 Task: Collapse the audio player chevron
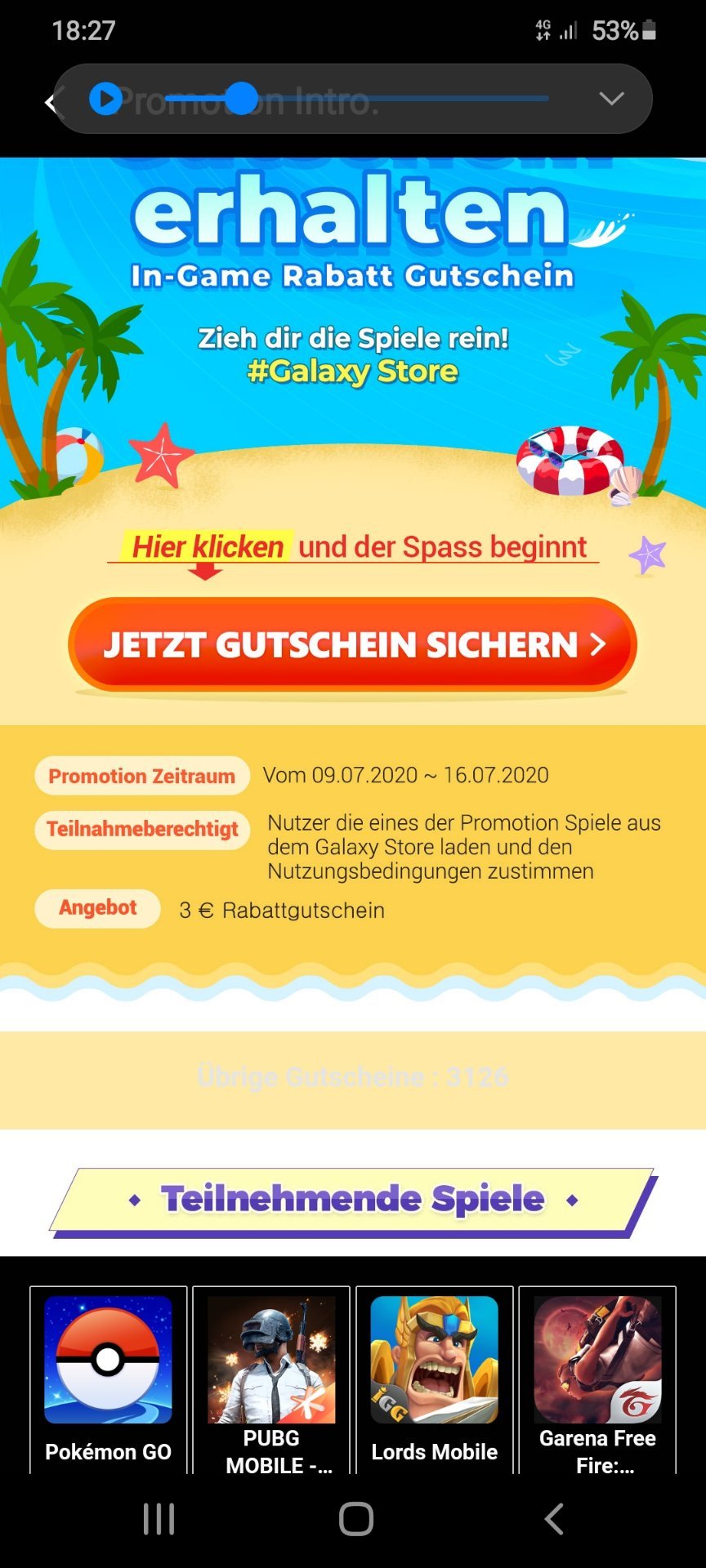click(611, 99)
